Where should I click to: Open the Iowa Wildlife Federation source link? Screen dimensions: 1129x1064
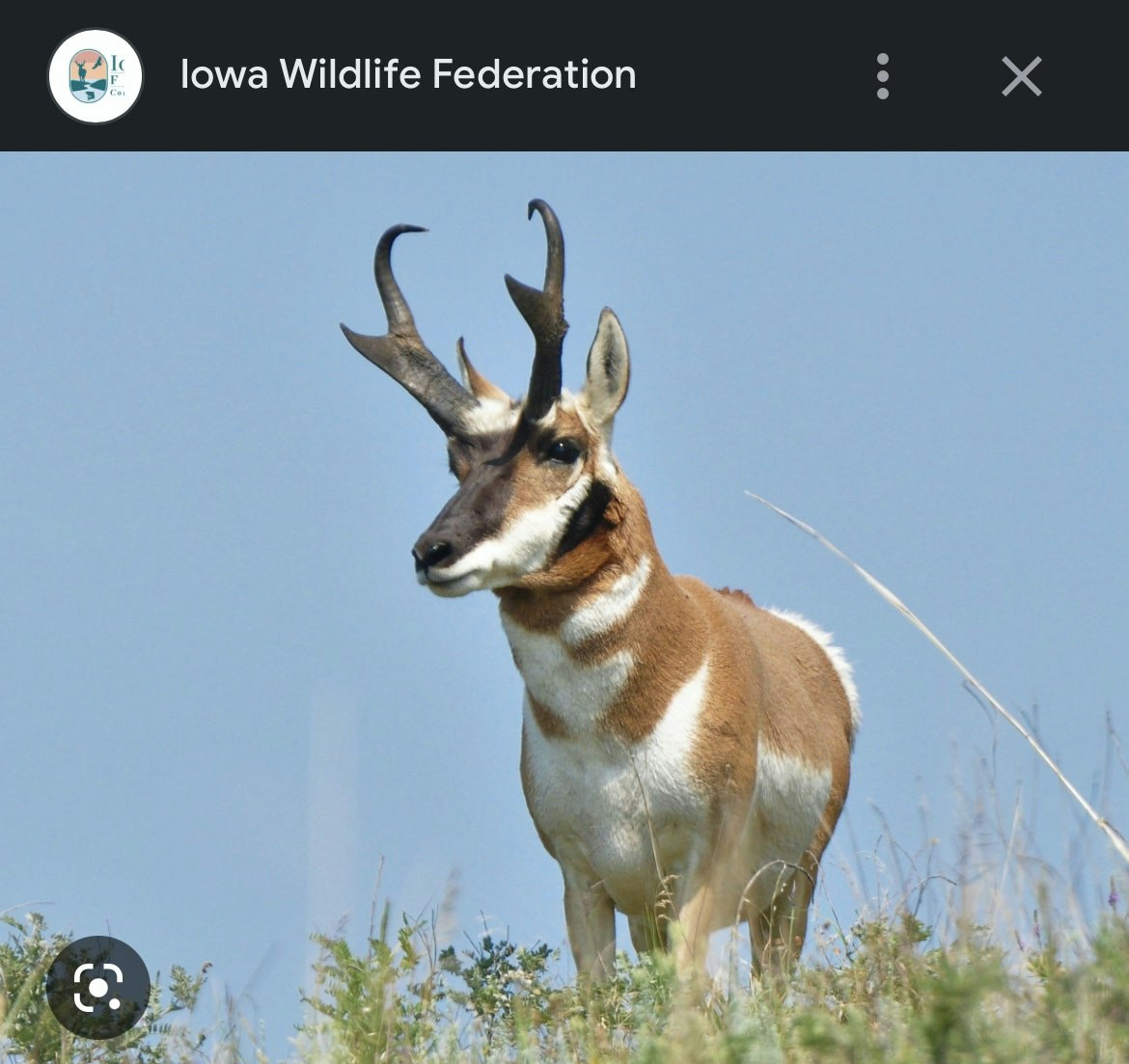408,75
